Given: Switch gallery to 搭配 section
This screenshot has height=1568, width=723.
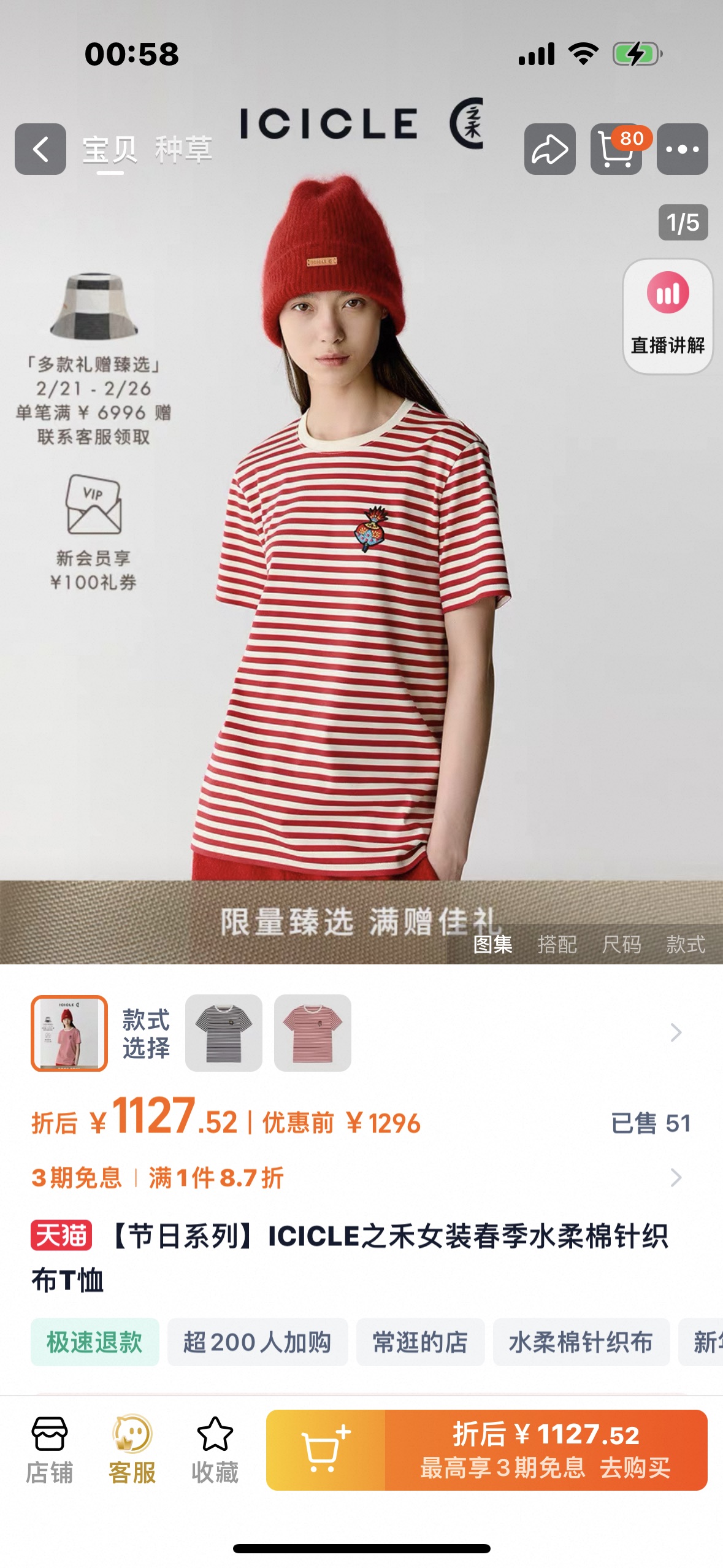Looking at the screenshot, I should (557, 944).
